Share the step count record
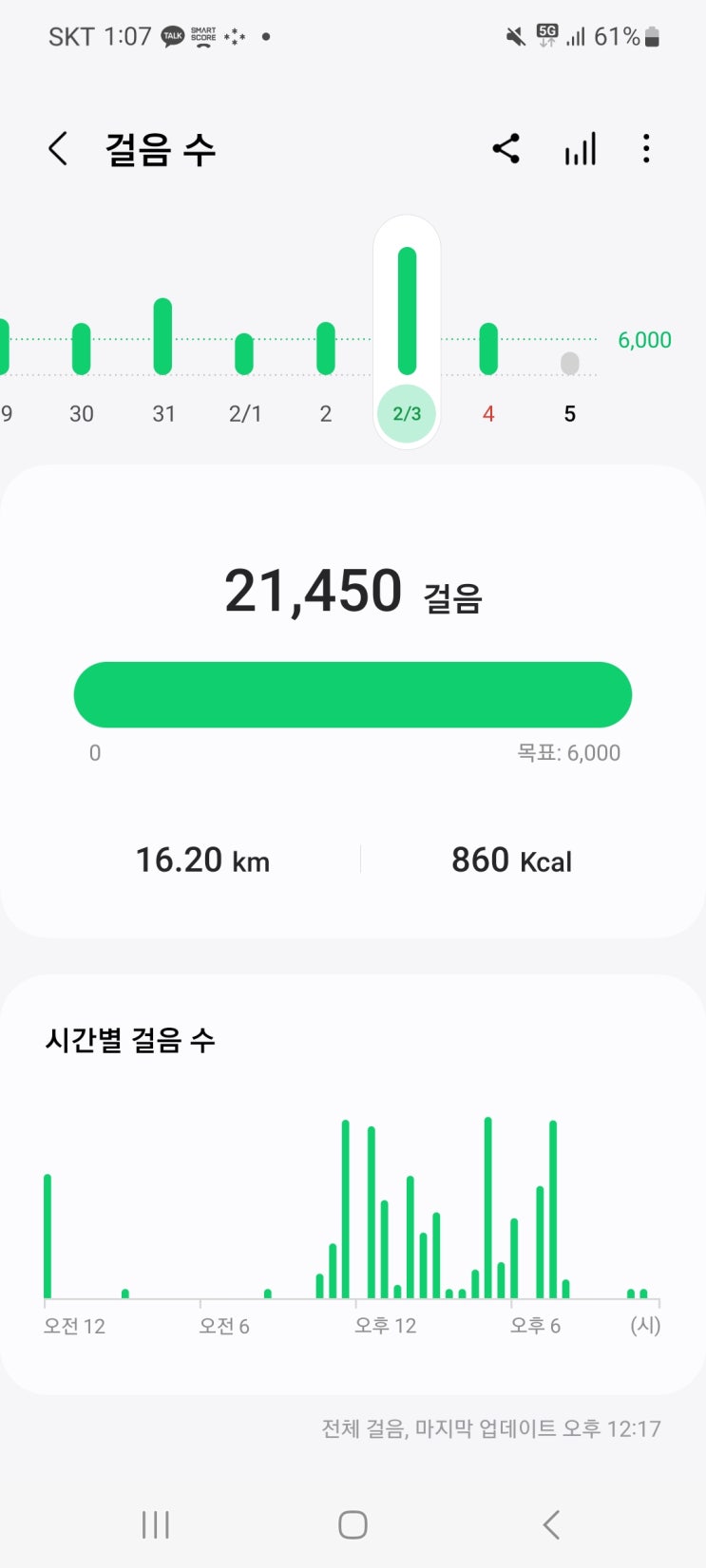 pos(506,149)
